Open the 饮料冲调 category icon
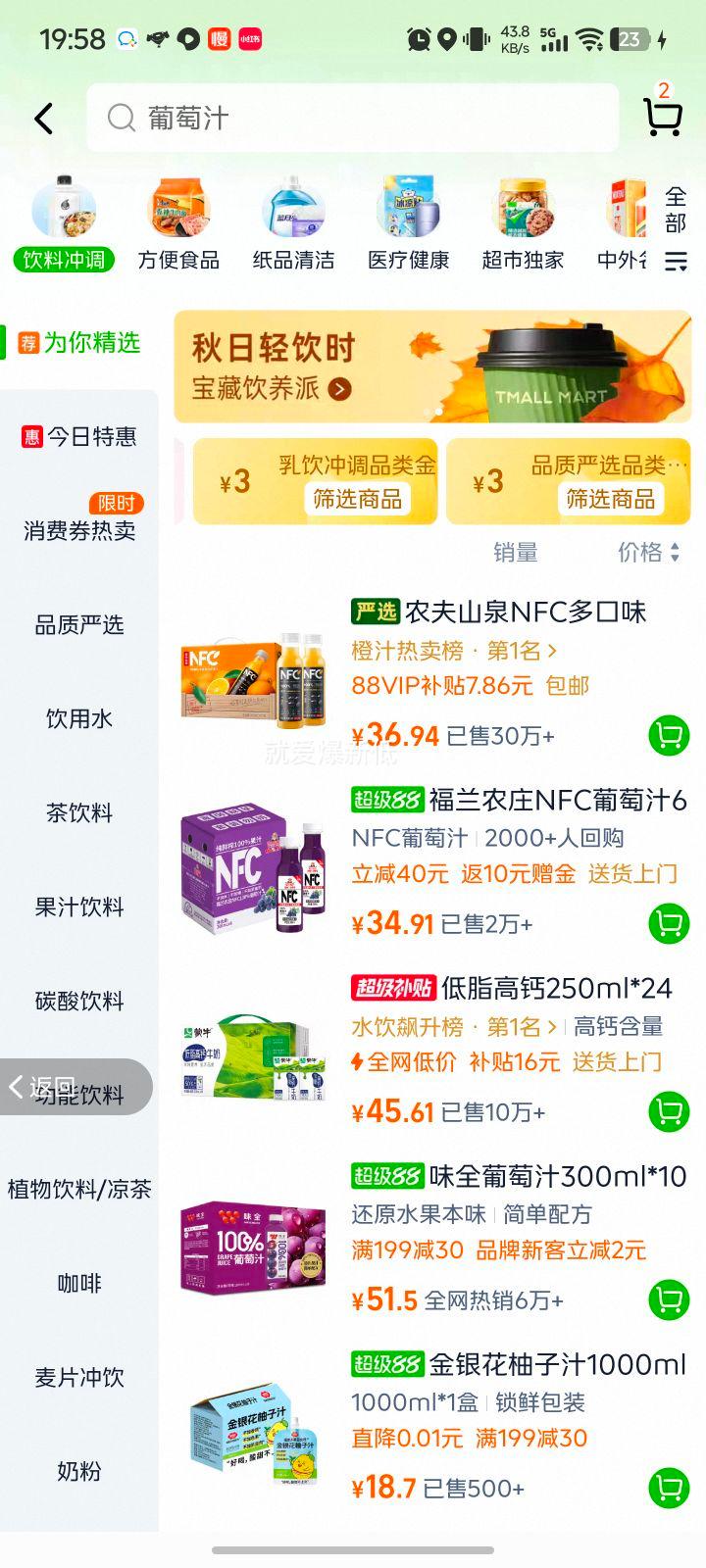 (x=63, y=210)
